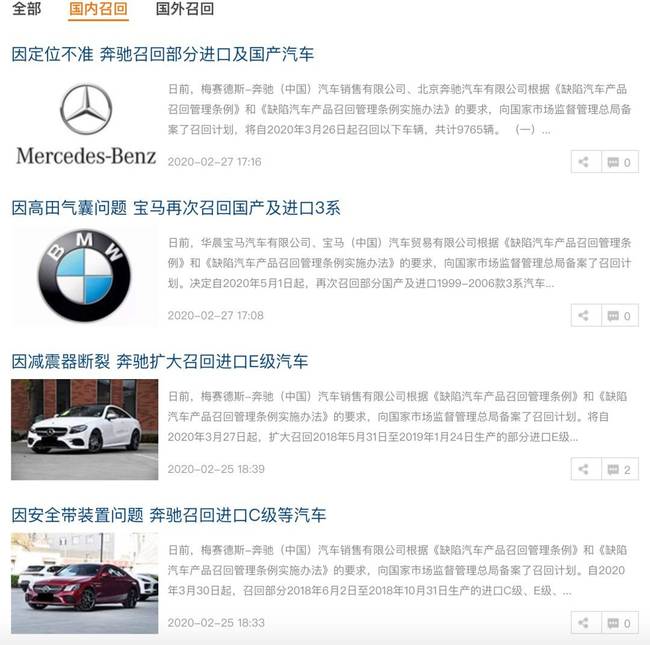Tap the red Mercedes car photo
650x645 pixels.
pos(85,583)
